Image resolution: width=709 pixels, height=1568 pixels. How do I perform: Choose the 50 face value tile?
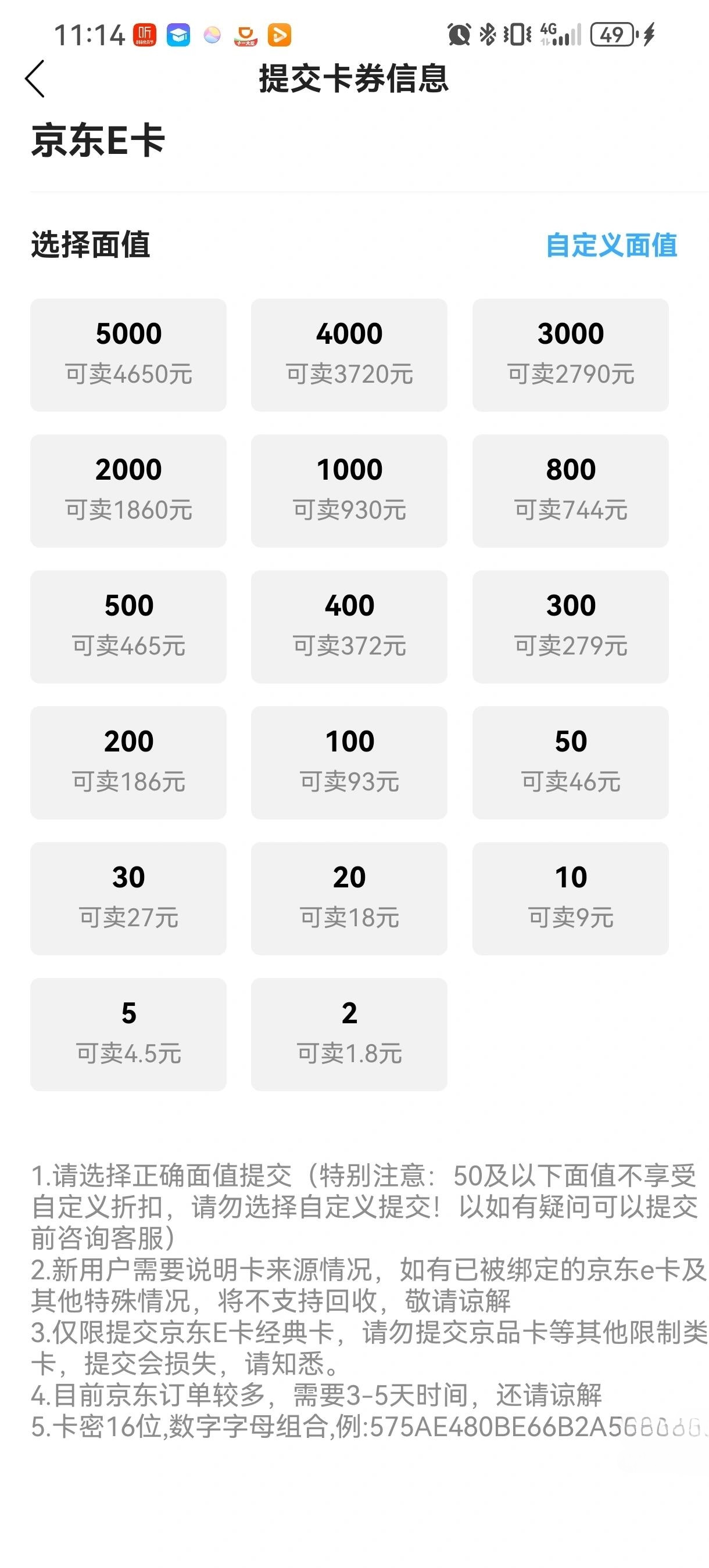[x=570, y=762]
